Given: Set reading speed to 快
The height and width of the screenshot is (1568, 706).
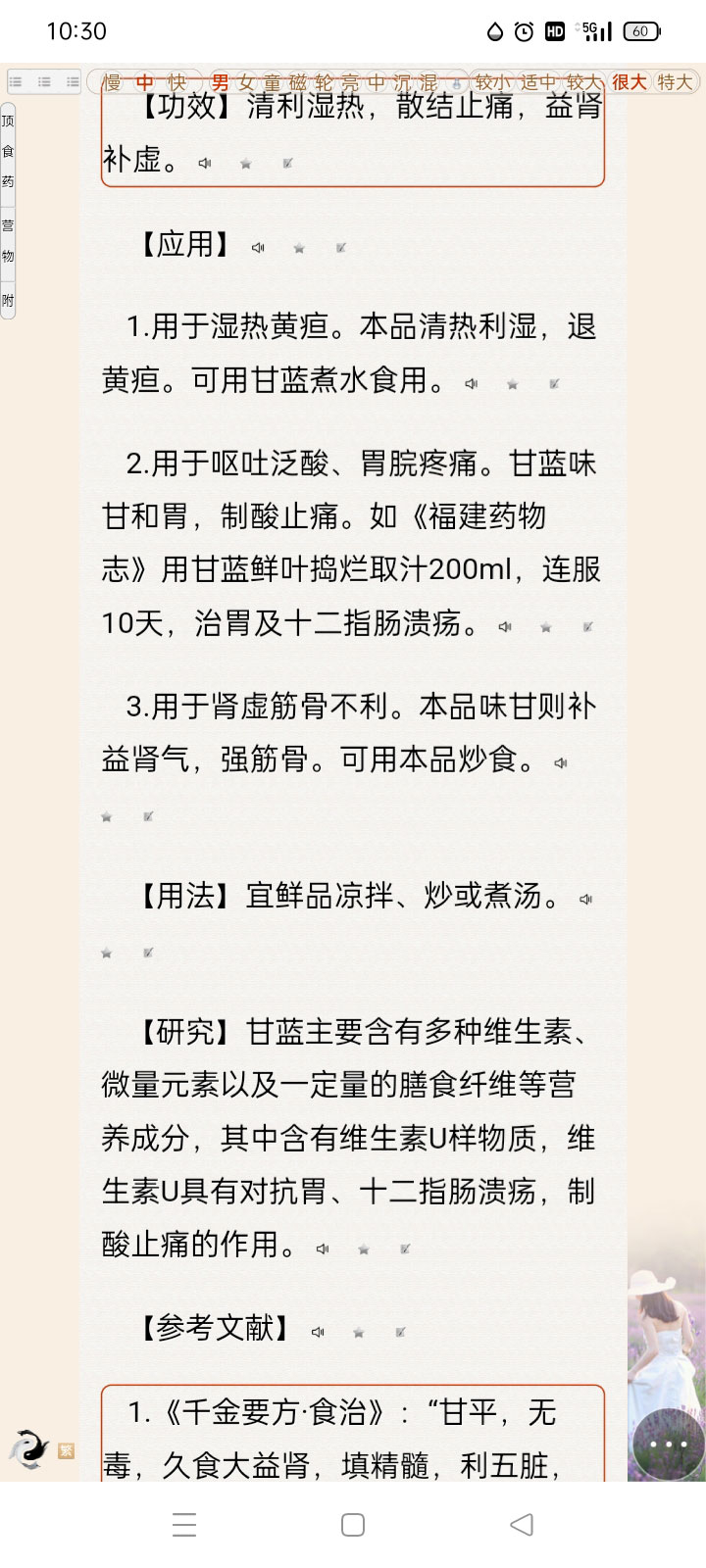Looking at the screenshot, I should click(176, 82).
